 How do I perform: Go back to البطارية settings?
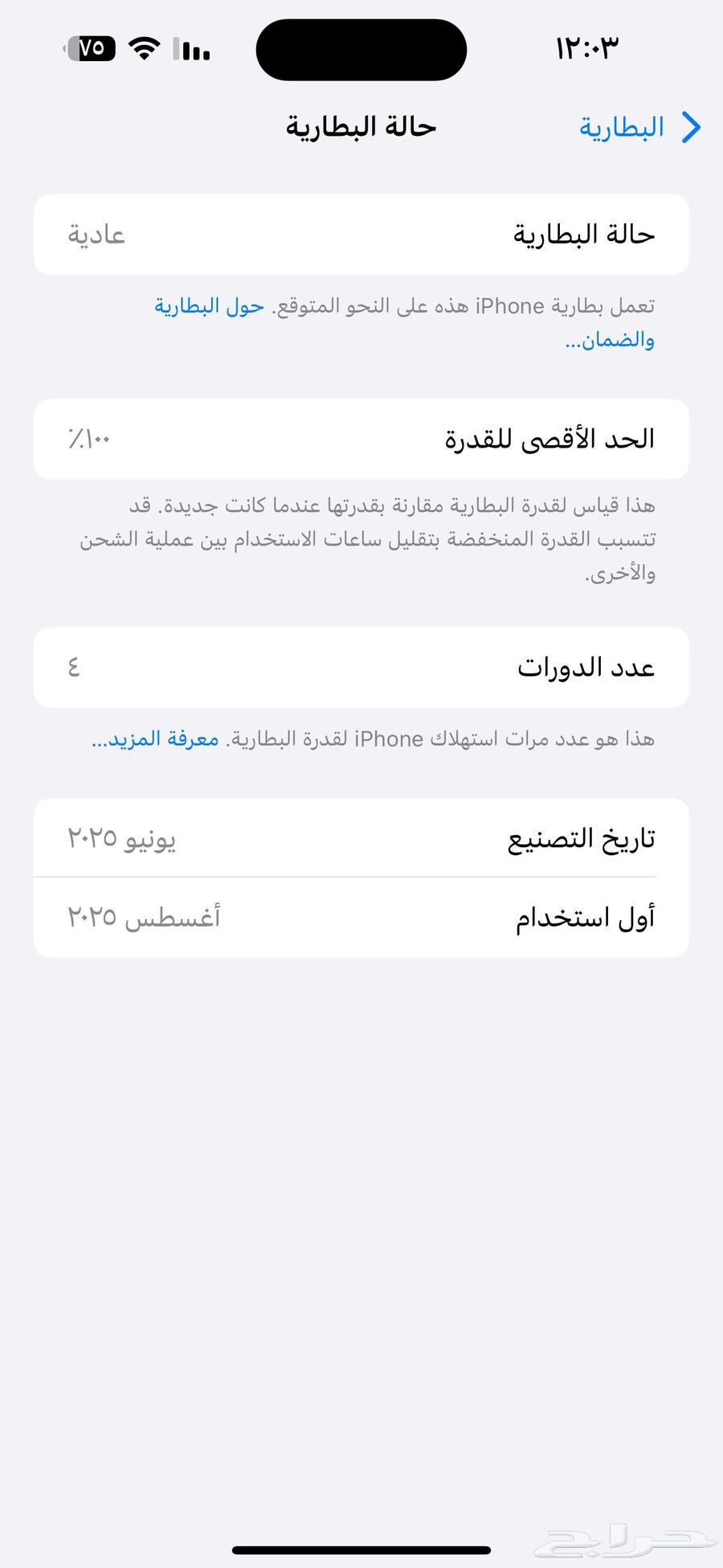(640, 127)
